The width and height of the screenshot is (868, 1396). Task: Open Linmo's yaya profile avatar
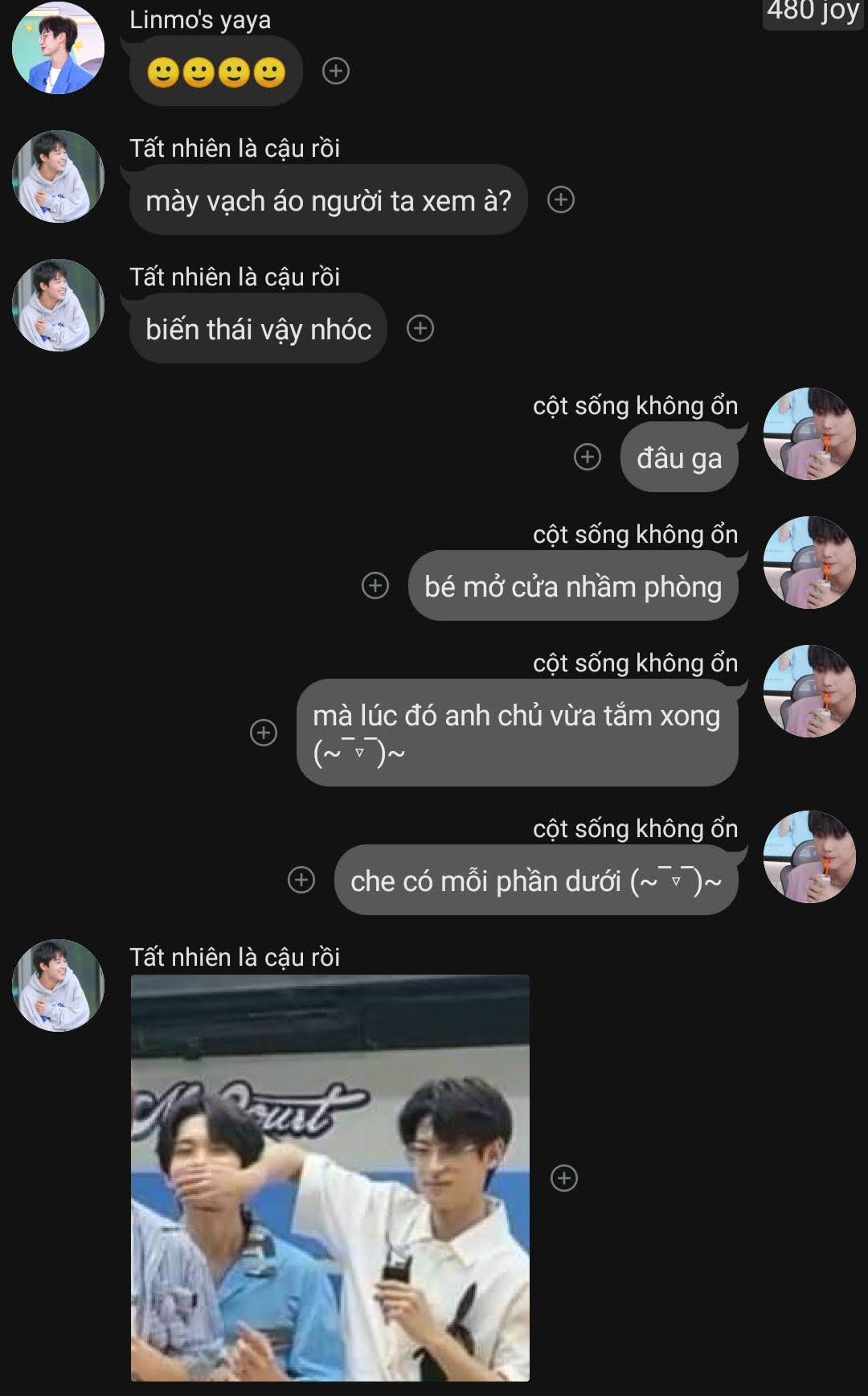pyautogui.click(x=58, y=48)
